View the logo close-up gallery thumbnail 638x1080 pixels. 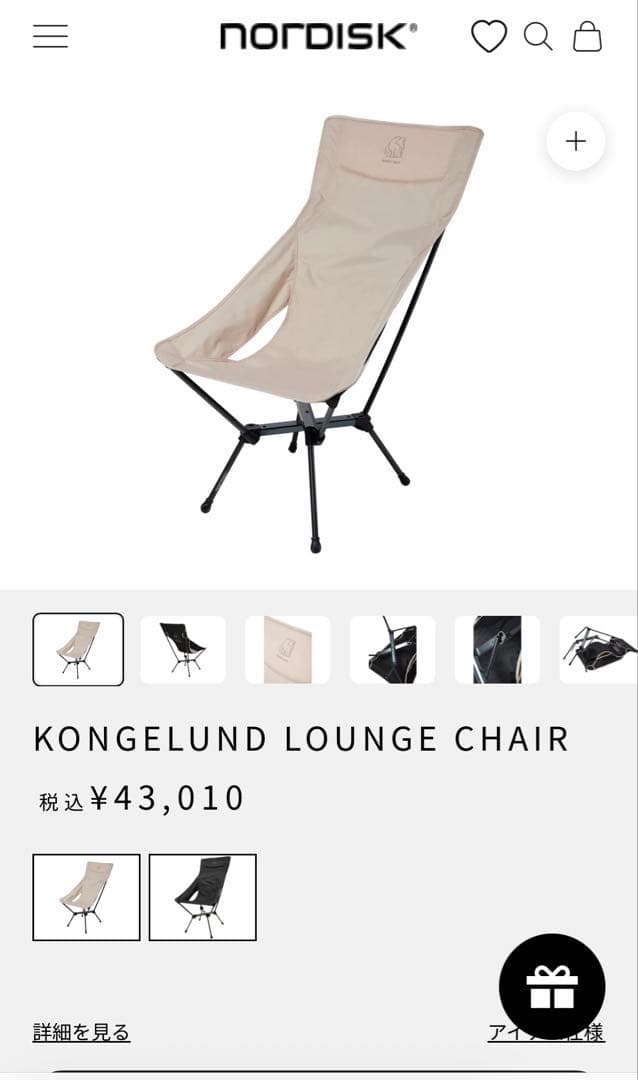click(288, 650)
